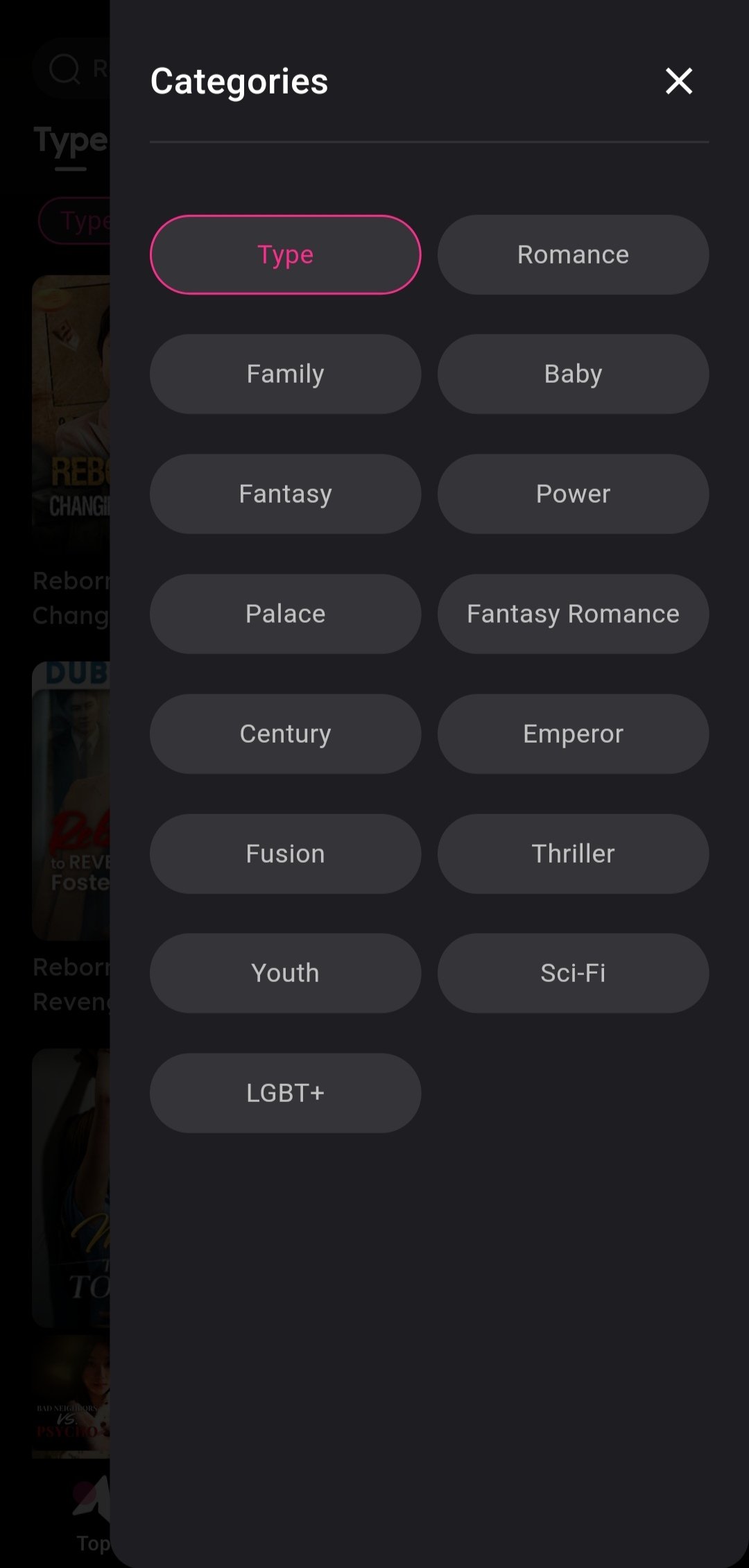Choose the Sci-Fi category
This screenshot has height=1568, width=749.
(573, 973)
